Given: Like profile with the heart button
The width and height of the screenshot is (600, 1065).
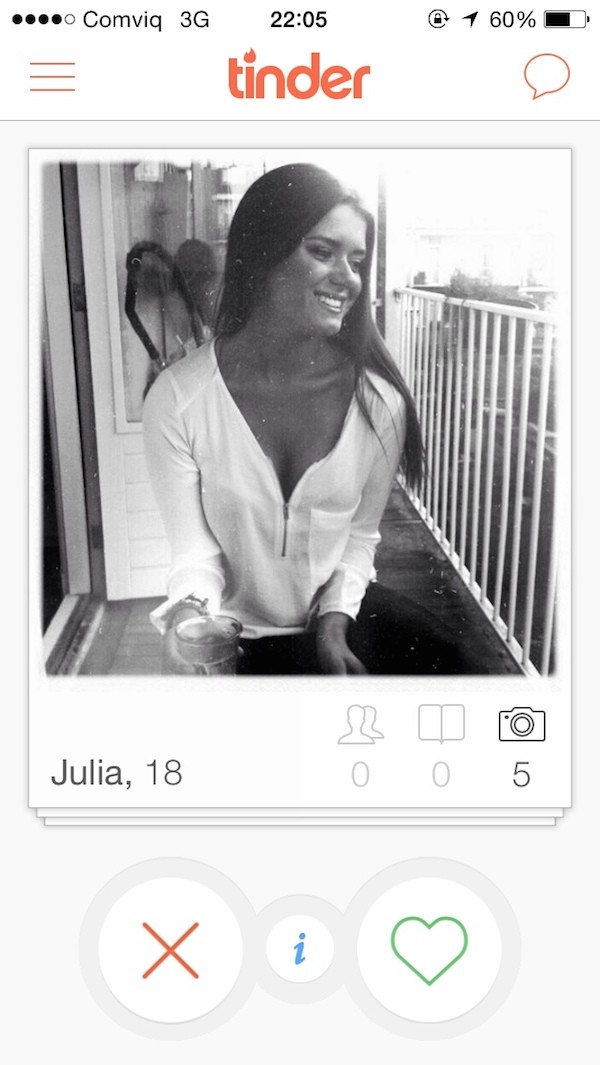Looking at the screenshot, I should 429,949.
